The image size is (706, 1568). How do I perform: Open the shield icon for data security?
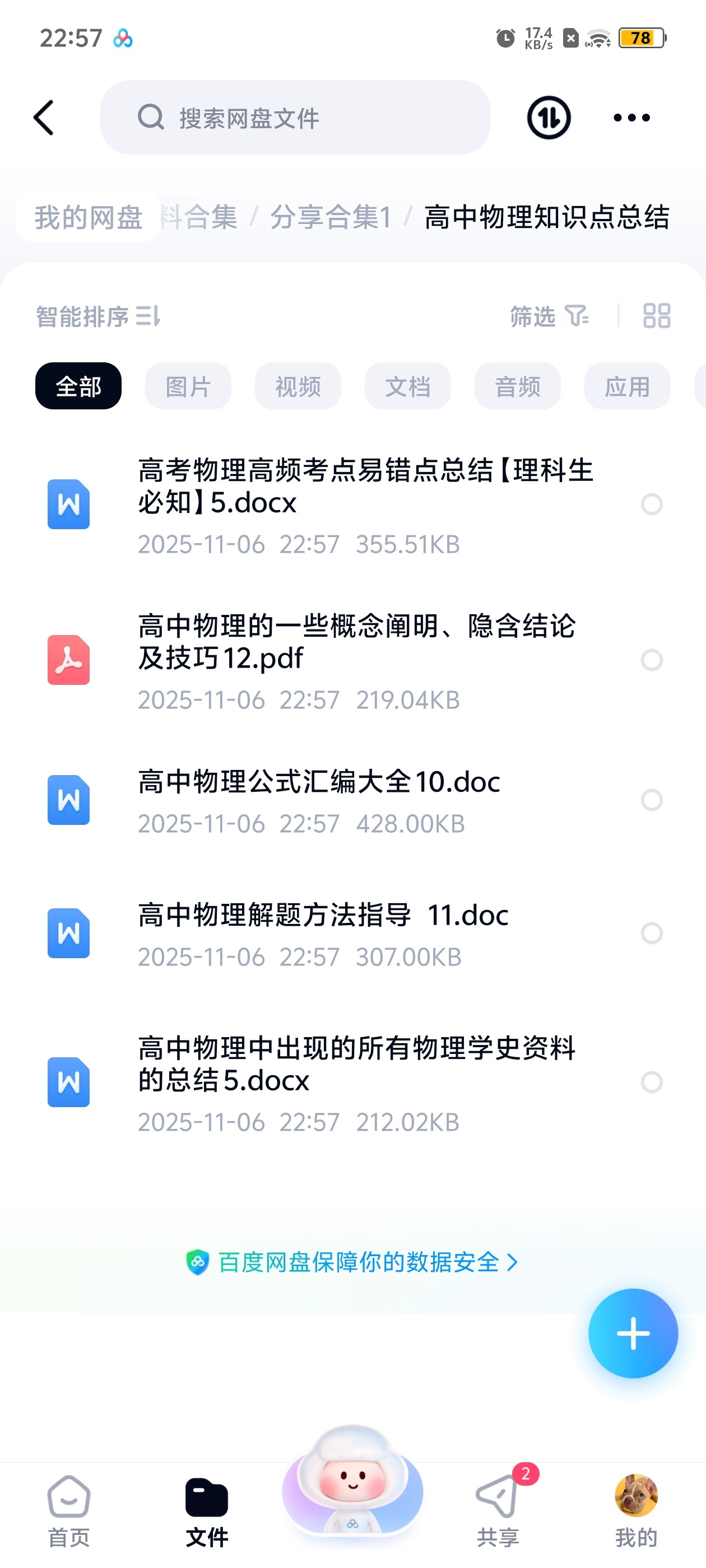click(x=198, y=1262)
